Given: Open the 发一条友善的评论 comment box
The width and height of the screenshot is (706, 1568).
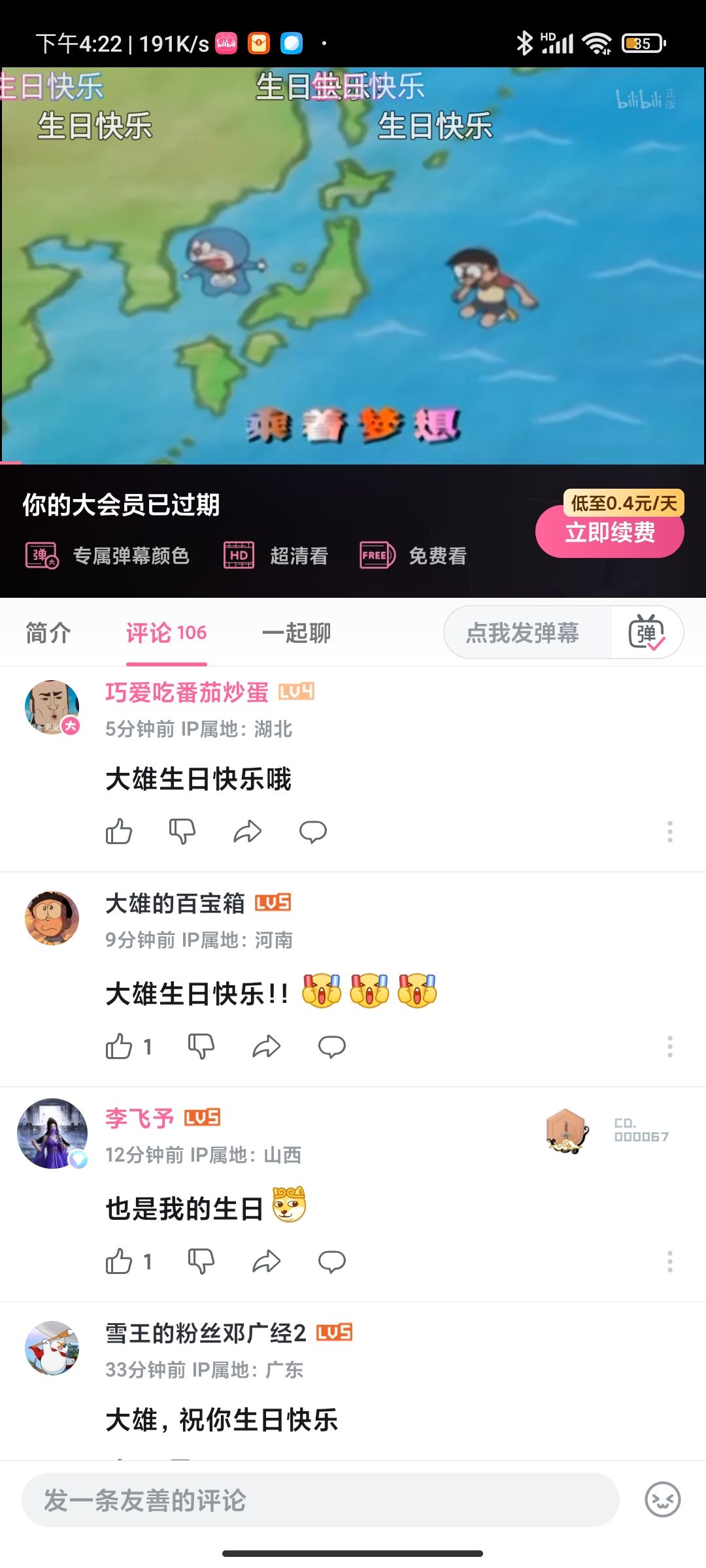Looking at the screenshot, I should pyautogui.click(x=320, y=1500).
